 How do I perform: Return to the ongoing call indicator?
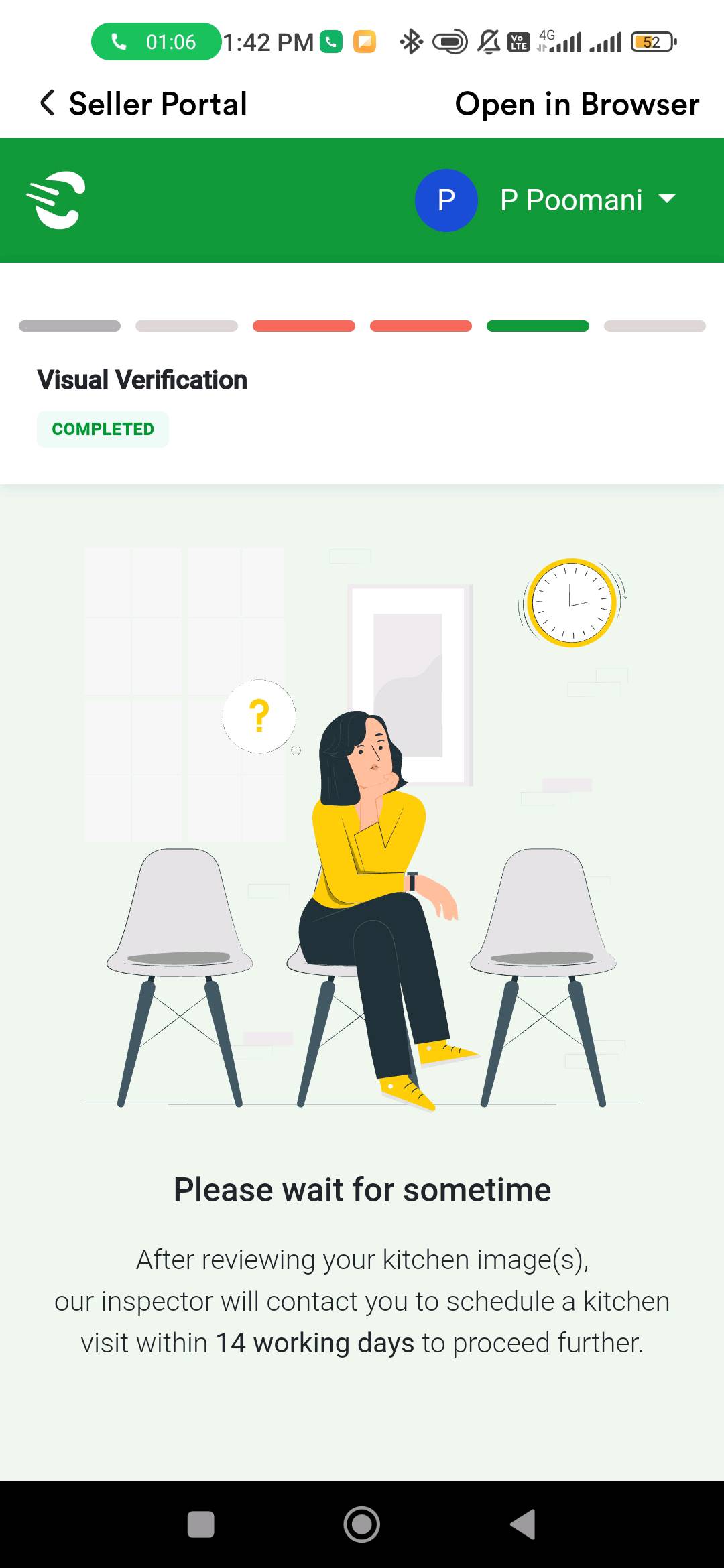pyautogui.click(x=156, y=42)
